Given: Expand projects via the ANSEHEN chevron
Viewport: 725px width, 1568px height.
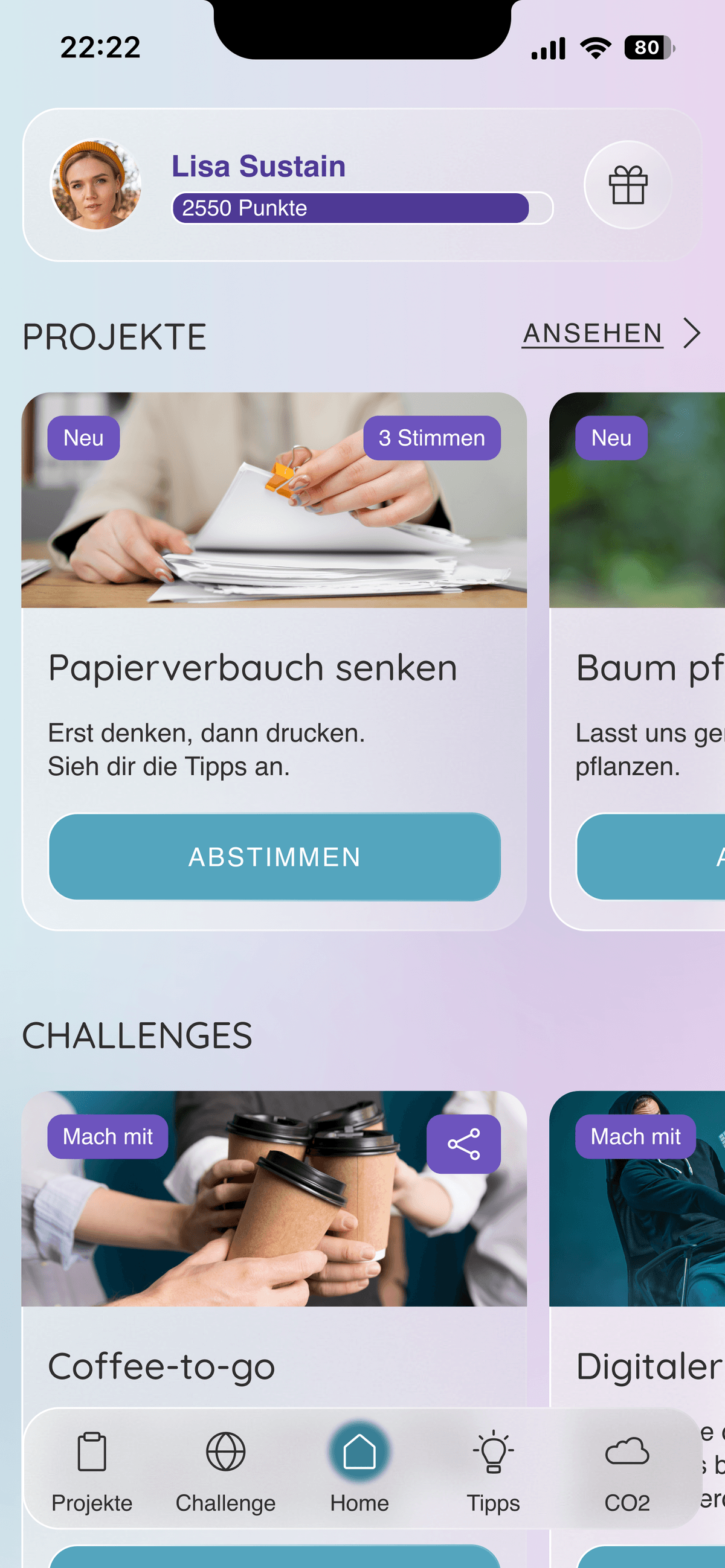Looking at the screenshot, I should 694,333.
